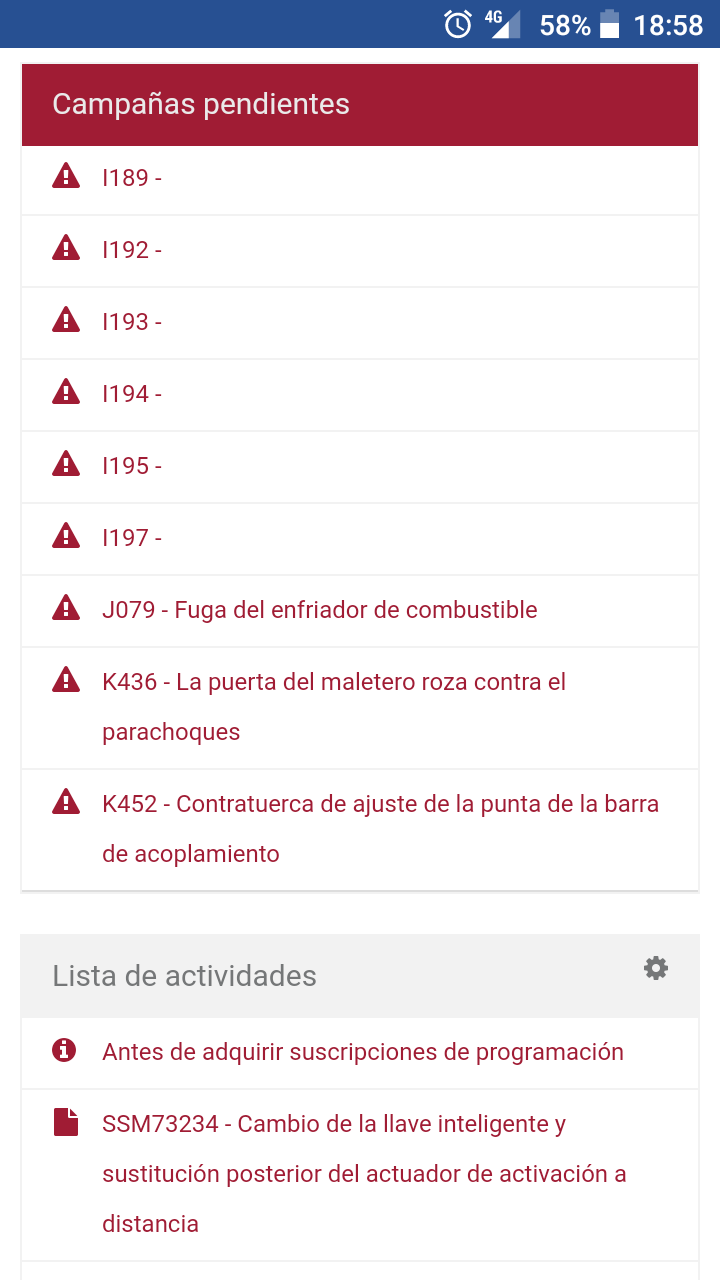The image size is (720, 1280).
Task: Show campaign I197
Action: coord(131,538)
